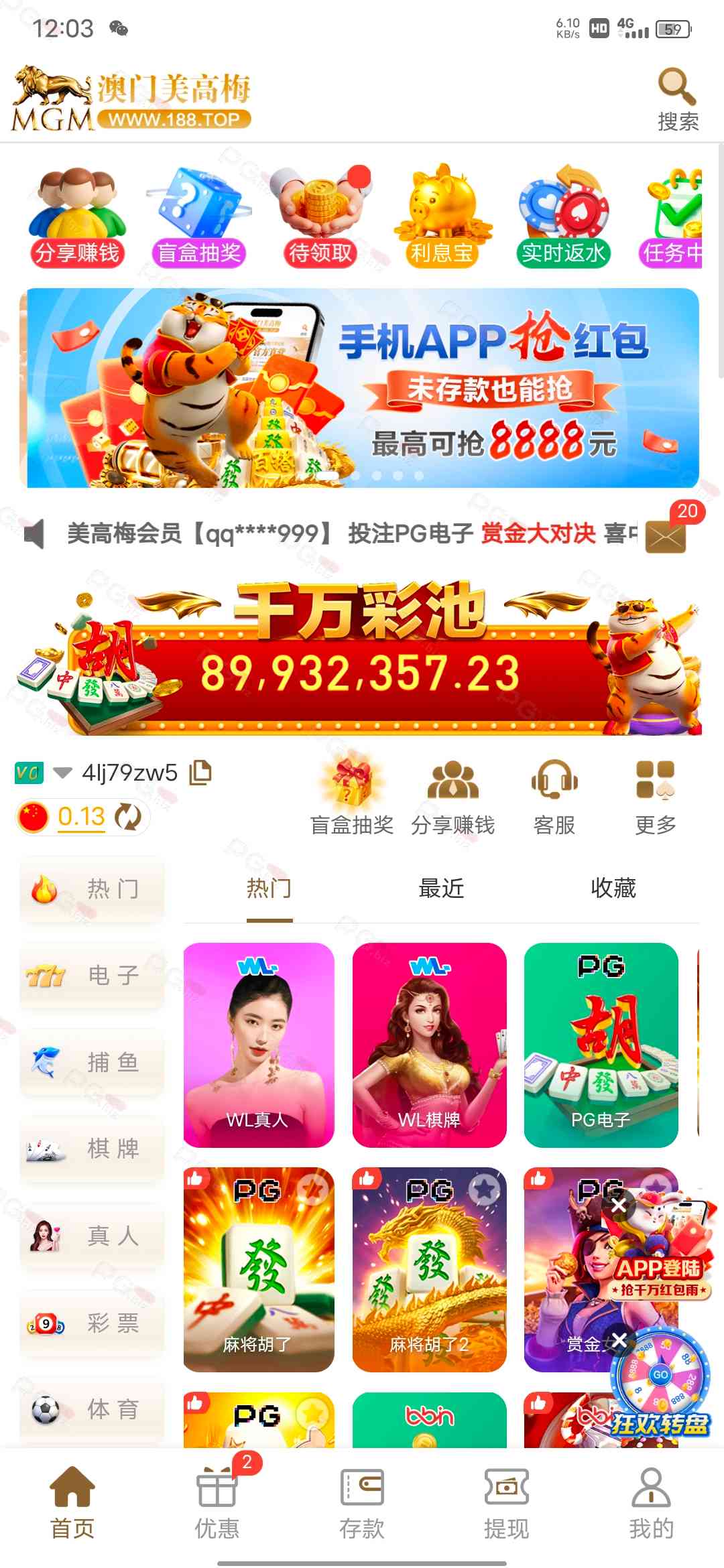
Task: Switch to the 收藏 tab
Action: tap(613, 889)
